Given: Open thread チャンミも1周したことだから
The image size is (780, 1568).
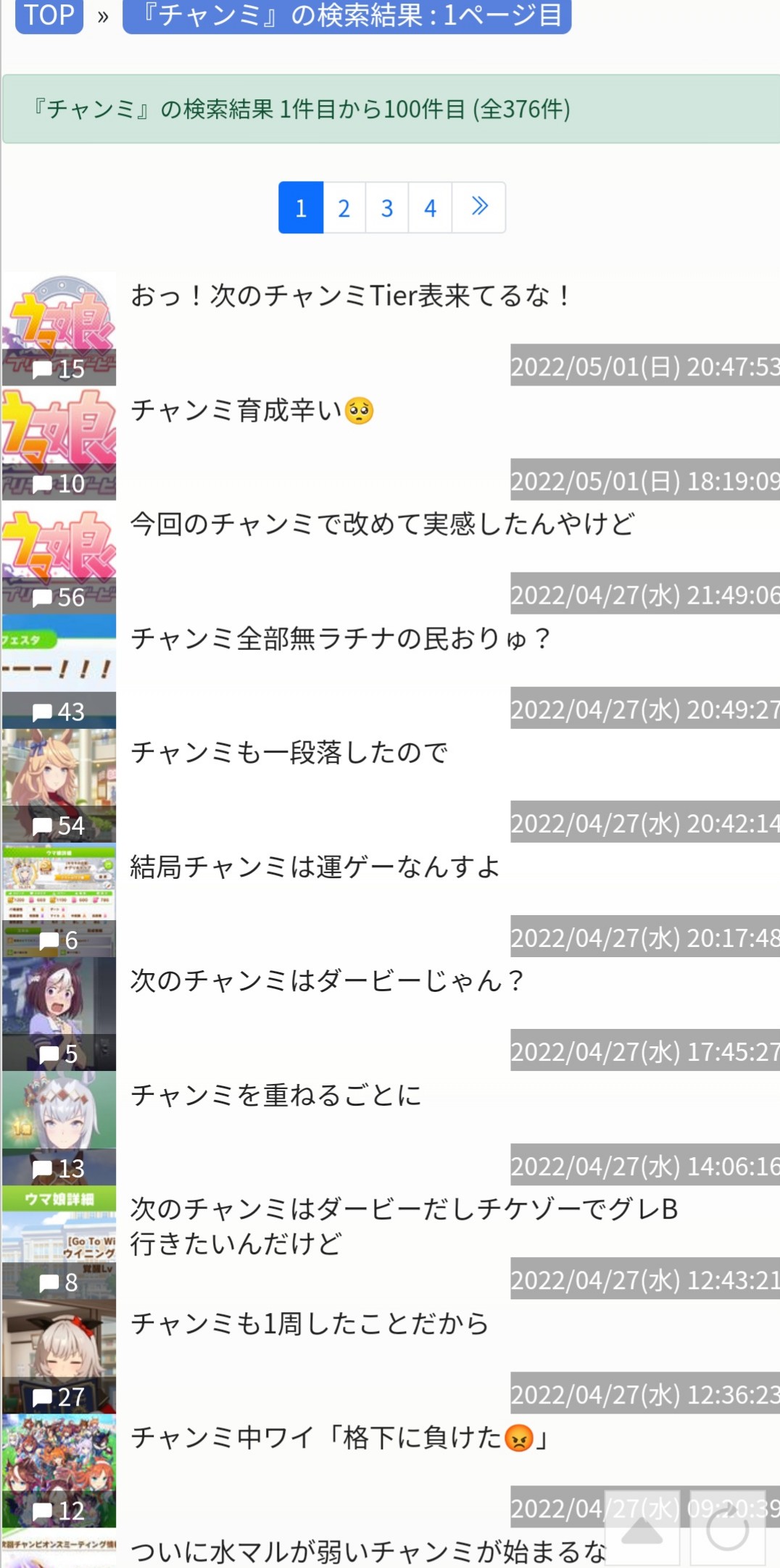Looking at the screenshot, I should [310, 1323].
